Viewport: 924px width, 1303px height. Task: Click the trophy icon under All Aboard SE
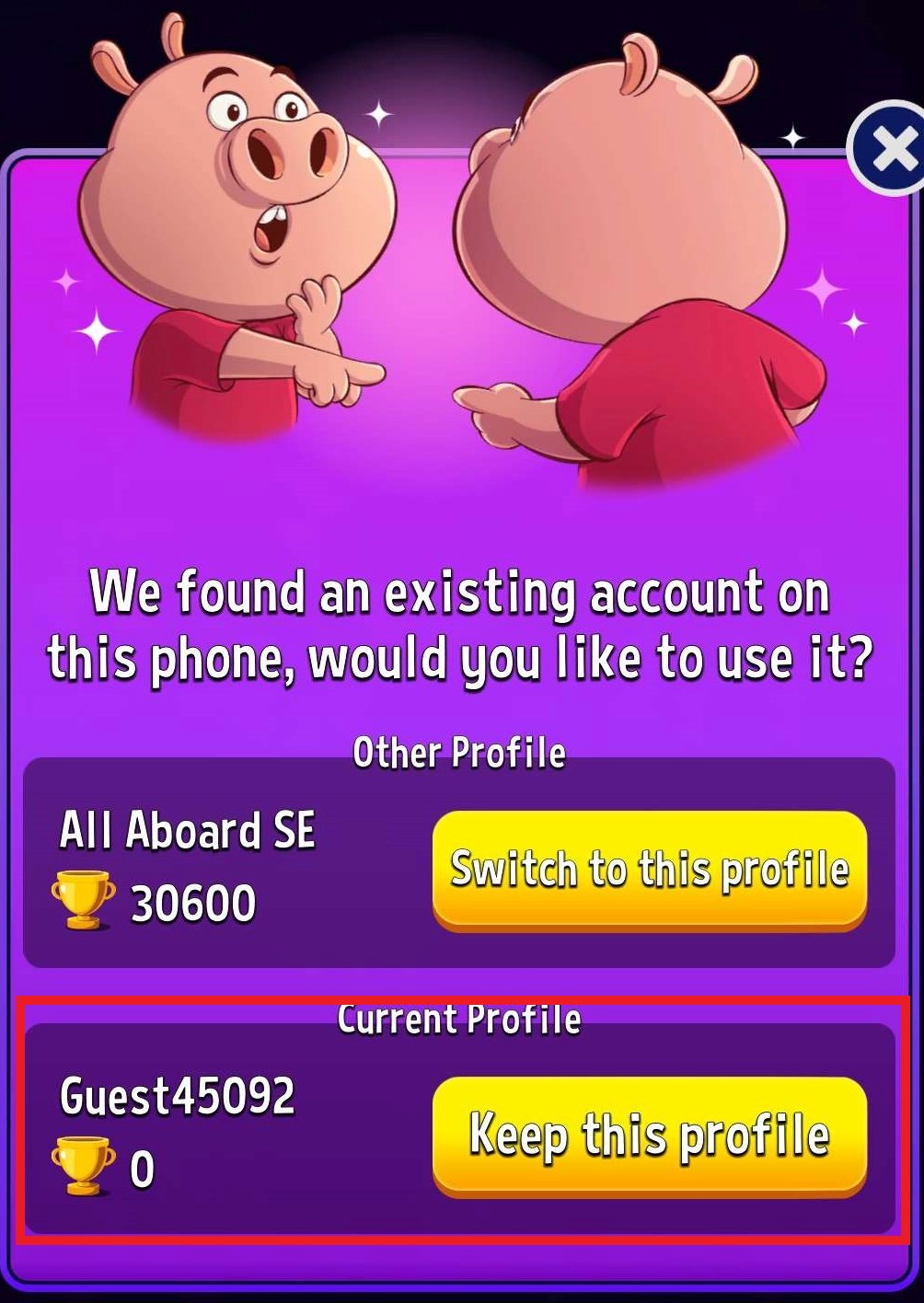[81, 899]
